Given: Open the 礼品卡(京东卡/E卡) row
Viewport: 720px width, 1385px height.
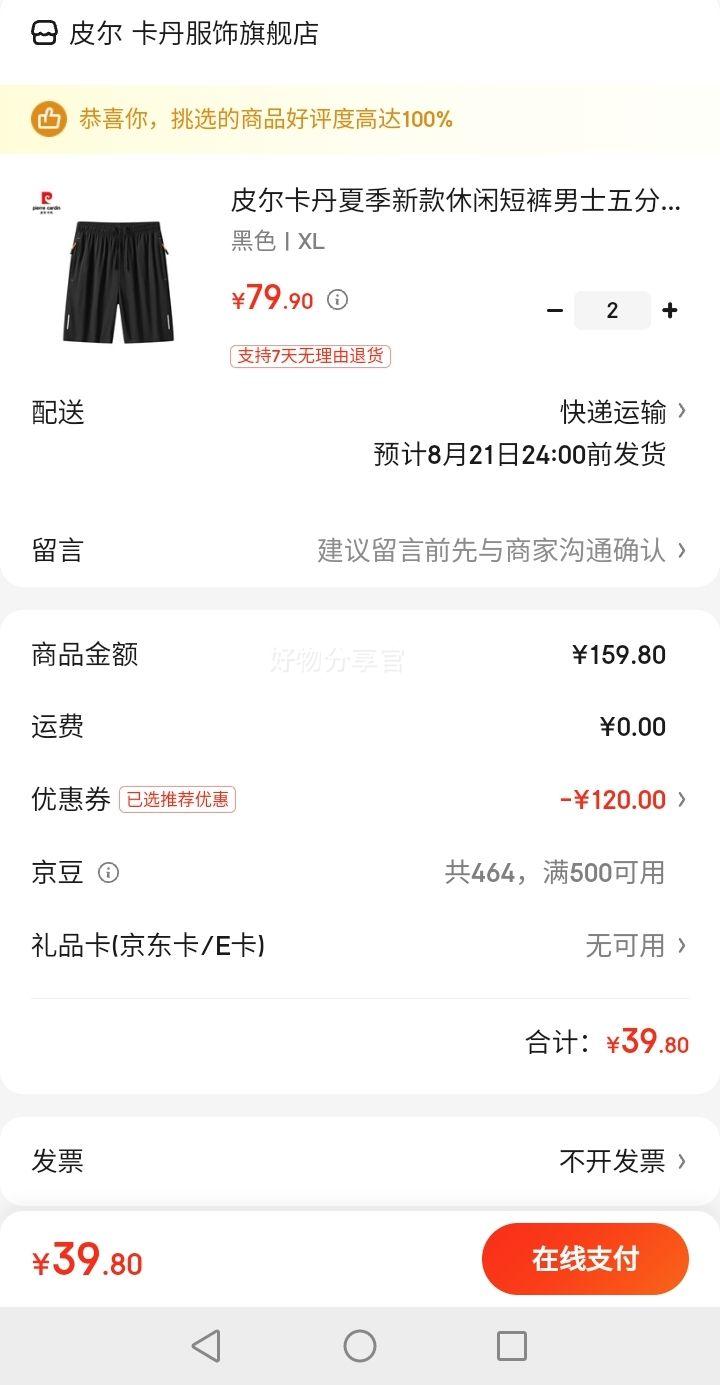Looking at the screenshot, I should point(360,945).
